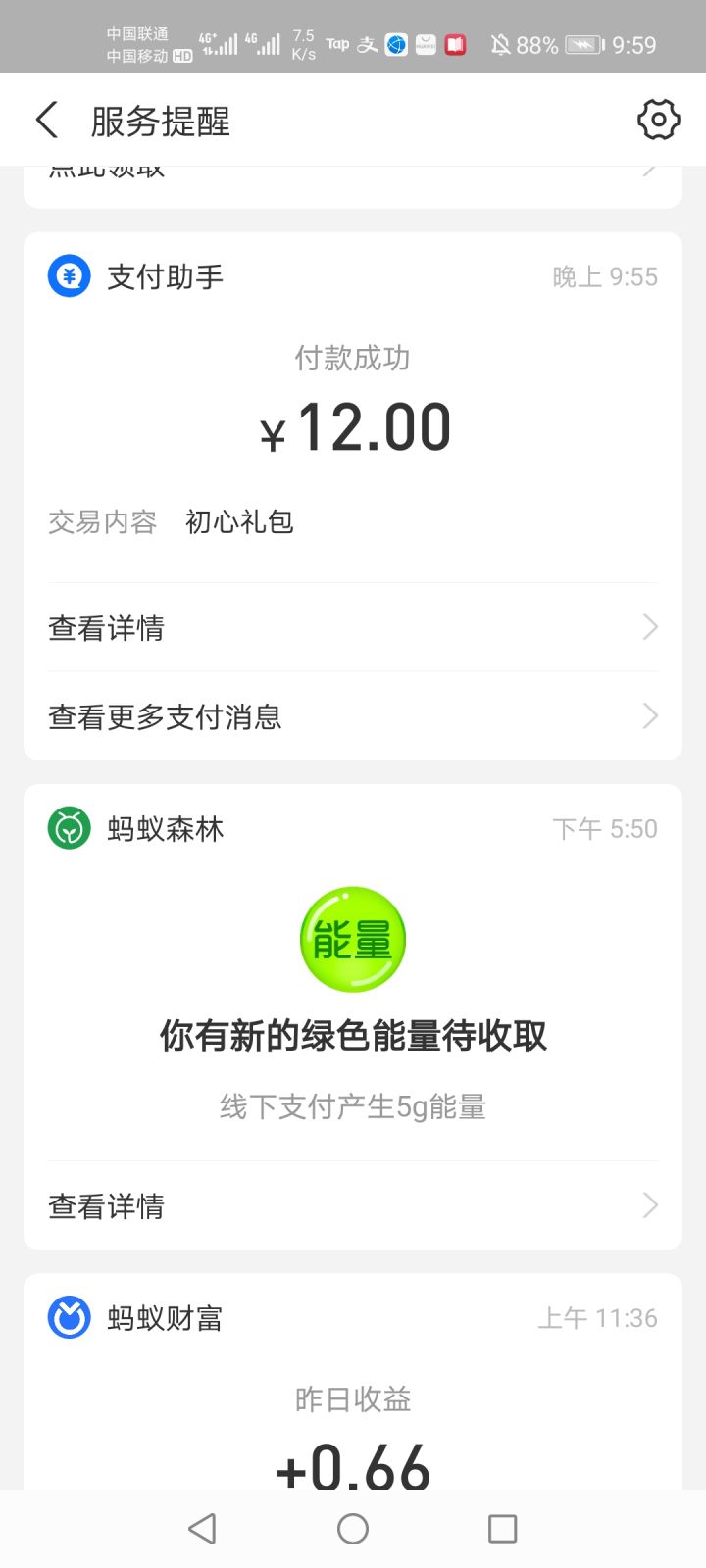The height and width of the screenshot is (1568, 706).
Task: Open 查看详情 under the ¥12.00 payment
Action: pyautogui.click(x=104, y=627)
